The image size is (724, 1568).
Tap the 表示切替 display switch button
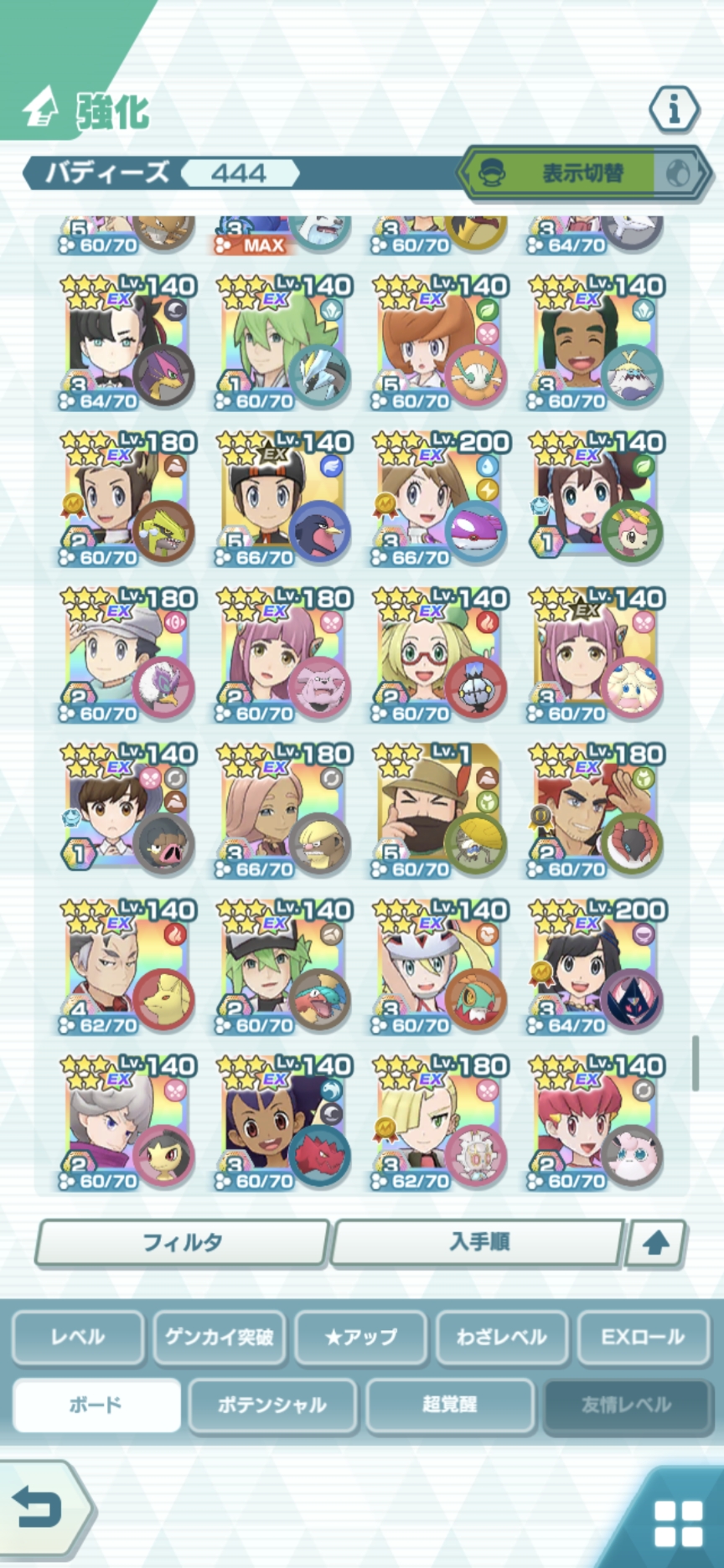pyautogui.click(x=583, y=173)
